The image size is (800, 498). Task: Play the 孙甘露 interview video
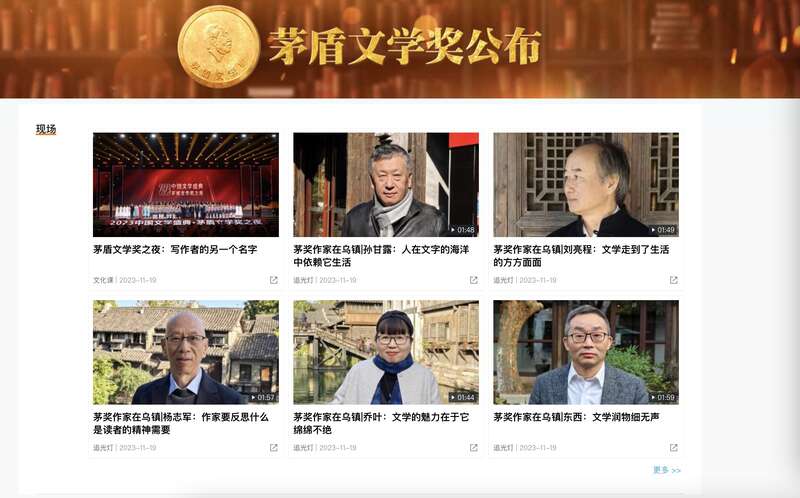coord(385,185)
